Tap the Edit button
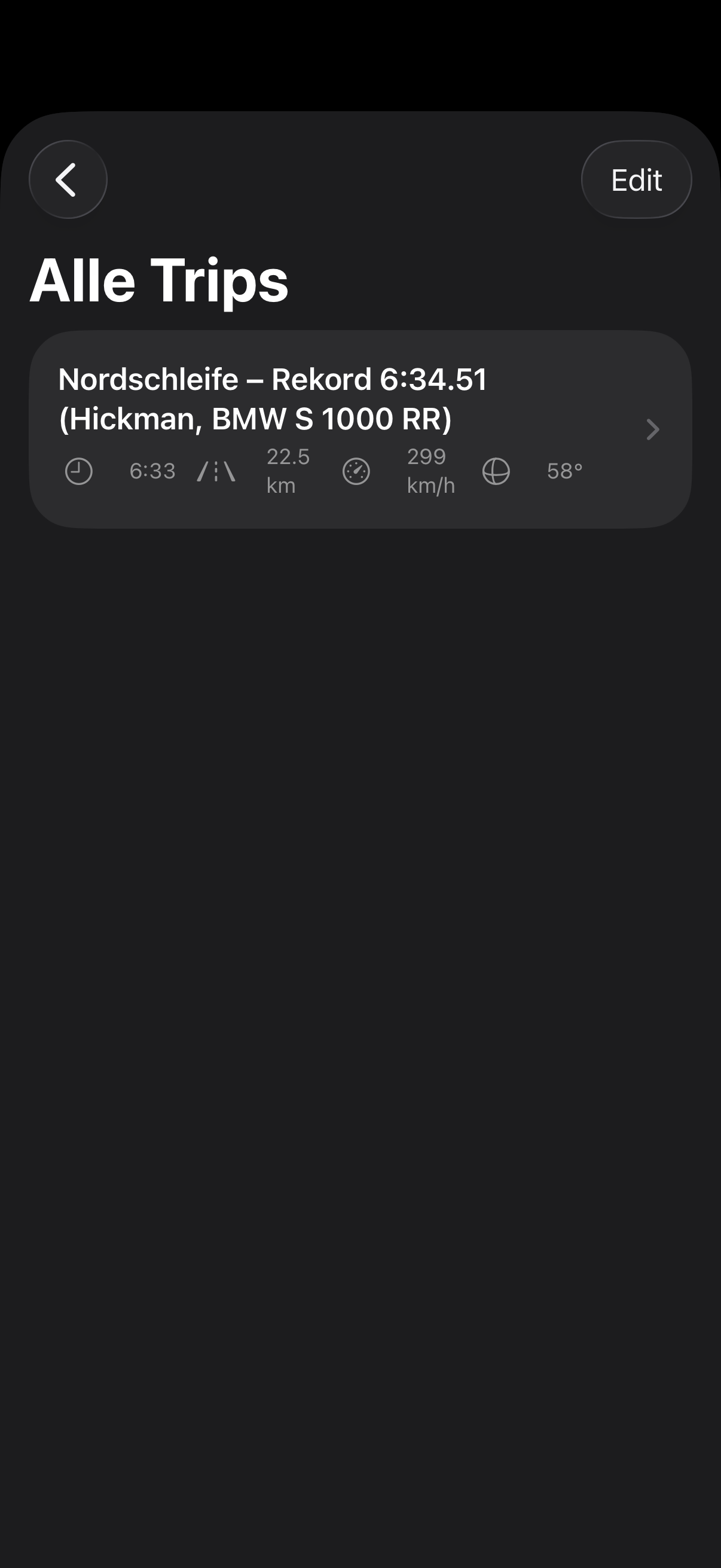Viewport: 721px width, 1568px height. tap(637, 179)
